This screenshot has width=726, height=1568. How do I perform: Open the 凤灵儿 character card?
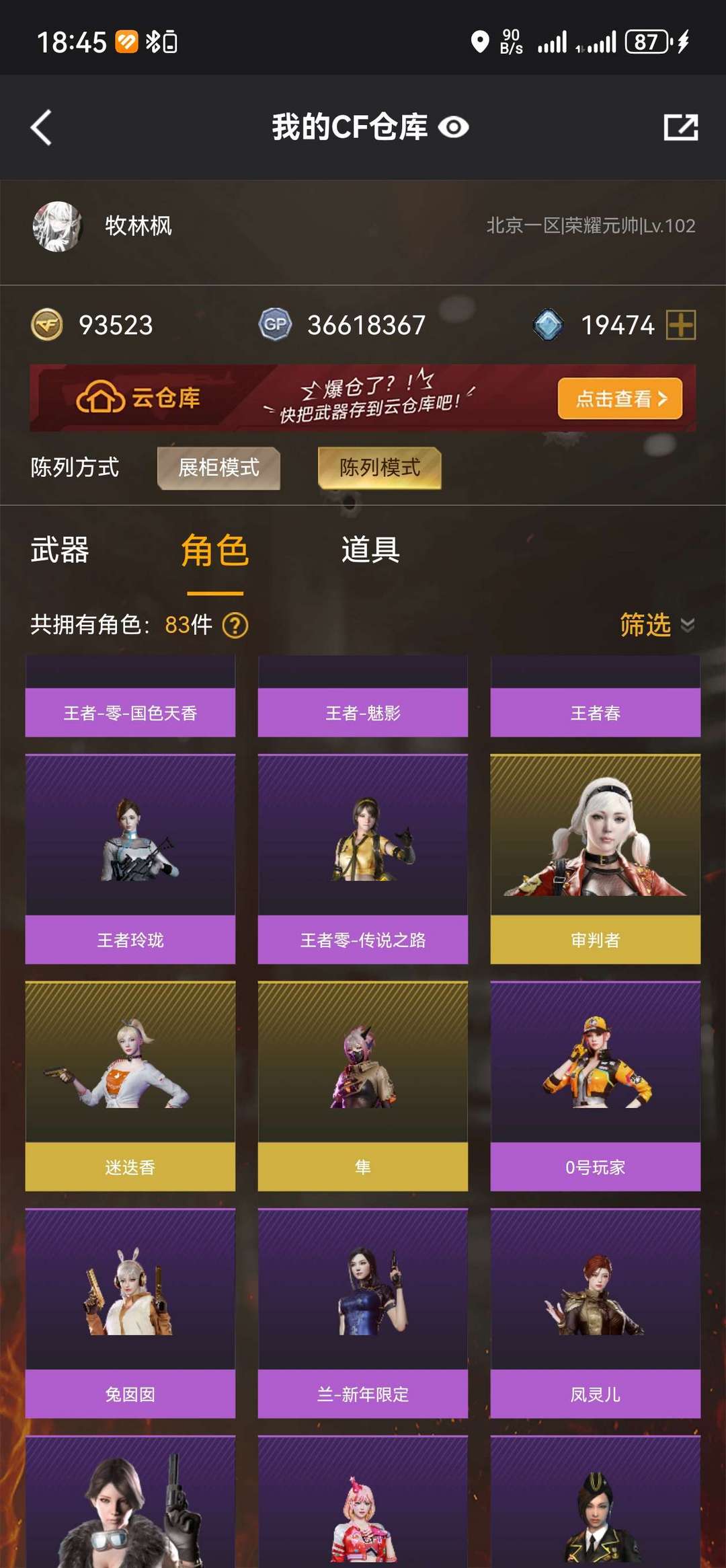click(596, 1314)
